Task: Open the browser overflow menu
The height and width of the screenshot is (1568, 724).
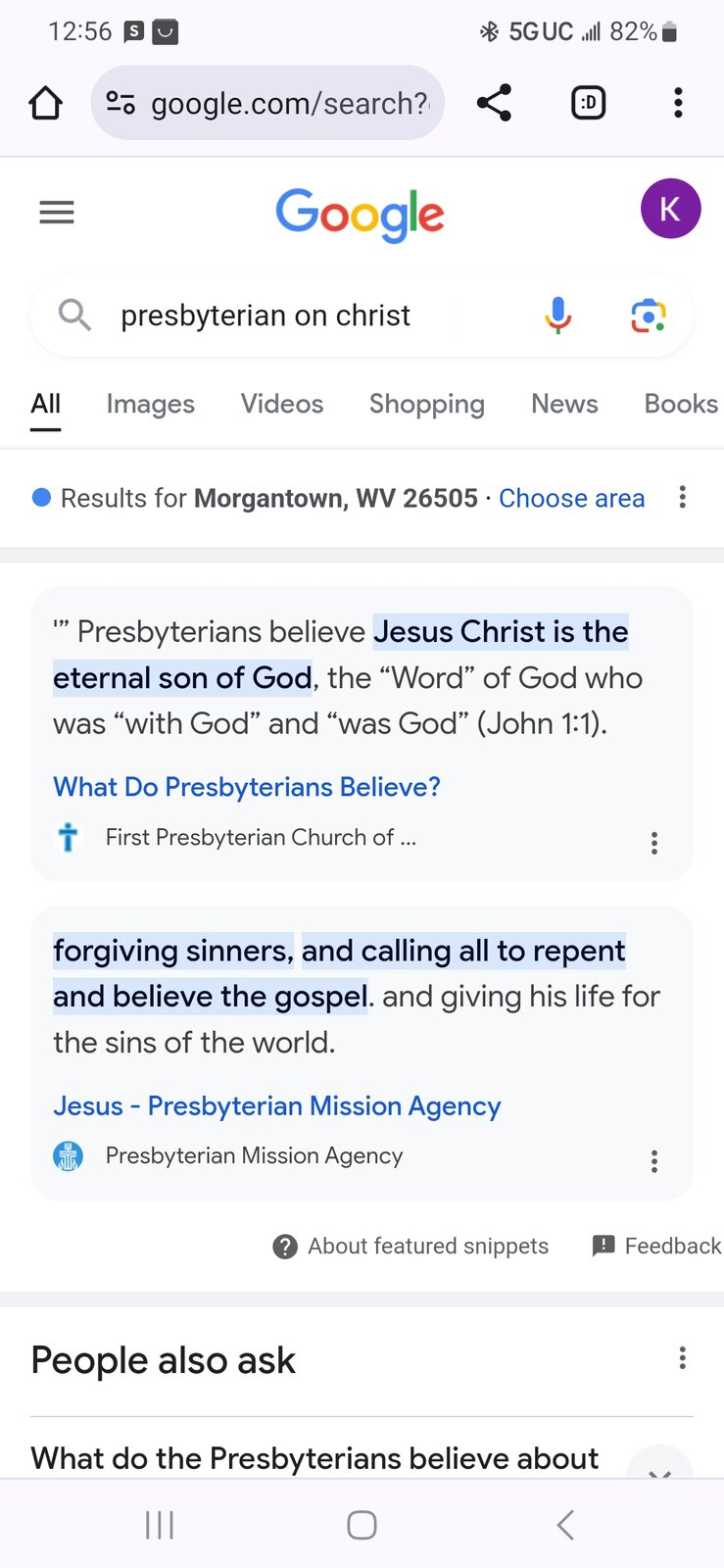Action: pyautogui.click(x=678, y=103)
